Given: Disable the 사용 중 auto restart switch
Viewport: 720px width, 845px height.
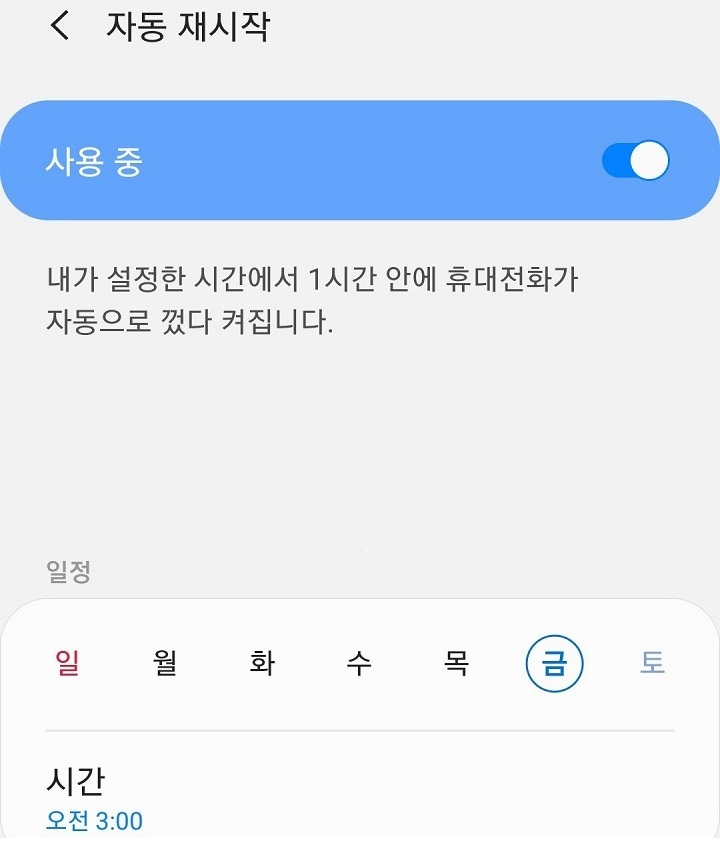Looking at the screenshot, I should click(632, 159).
